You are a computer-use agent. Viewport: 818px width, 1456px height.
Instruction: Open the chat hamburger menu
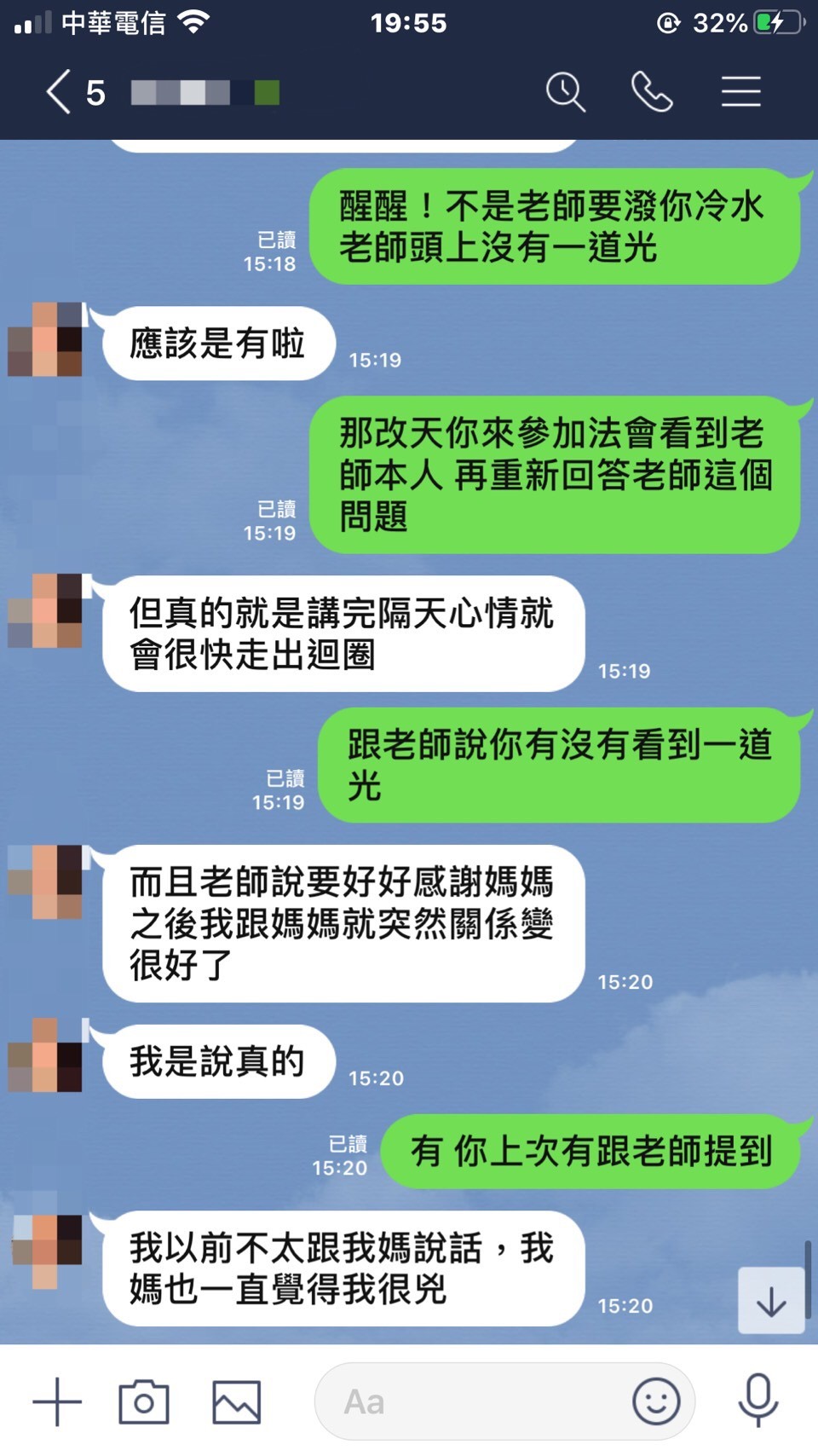click(741, 92)
